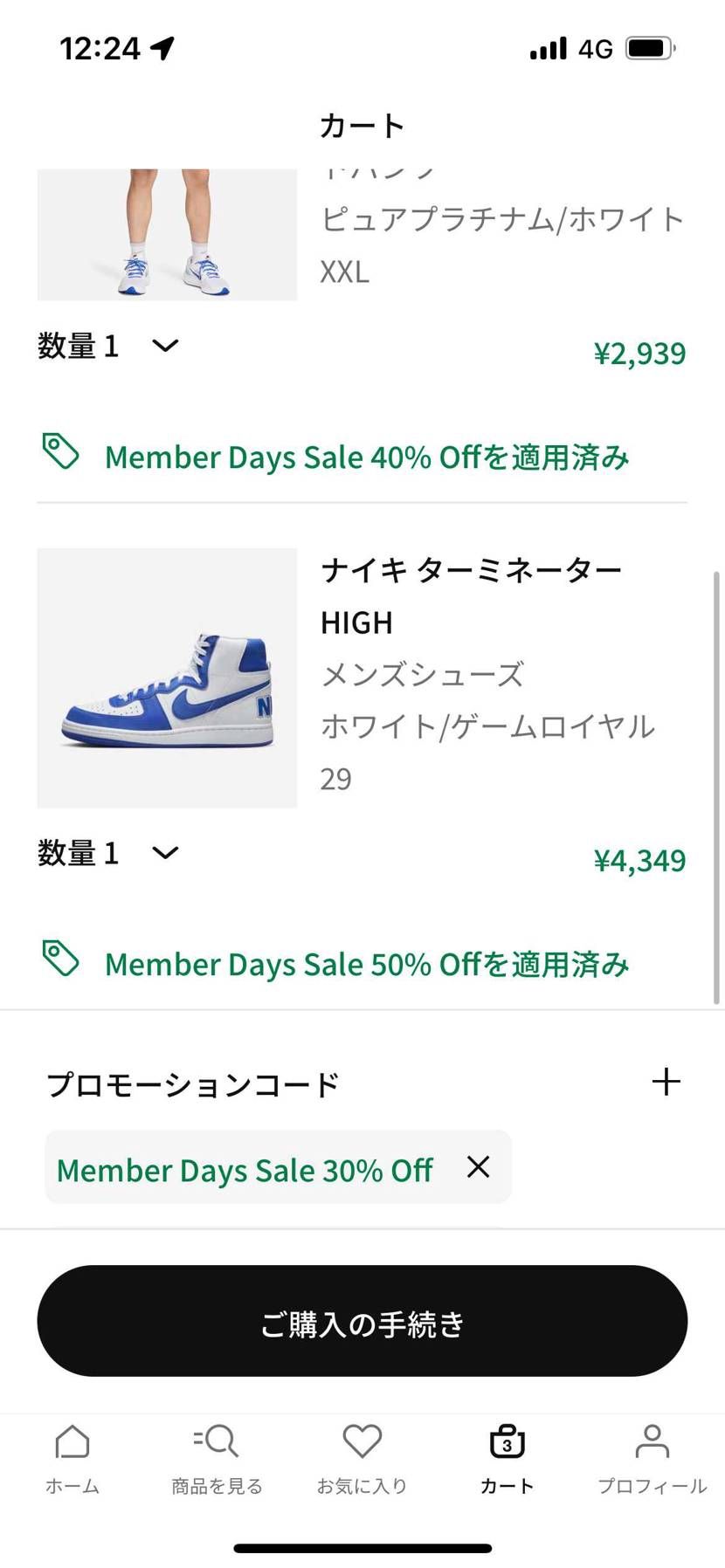The width and height of the screenshot is (725, 1568).
Task: Tap the tag icon next to 40% Off message
Action: point(61,452)
